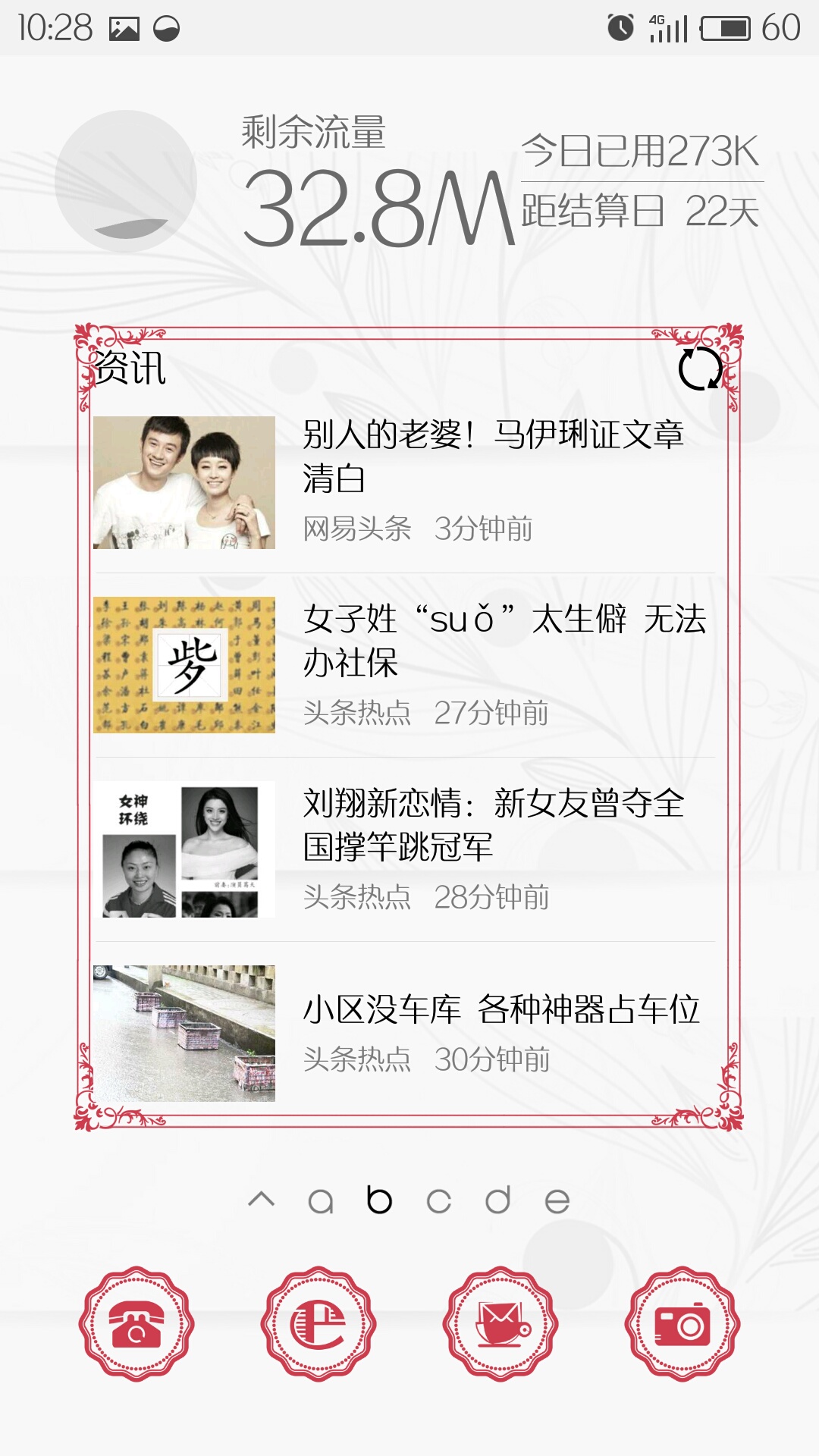Screen dimensions: 819x1456
Task: Switch to home page c
Action: (x=439, y=1201)
